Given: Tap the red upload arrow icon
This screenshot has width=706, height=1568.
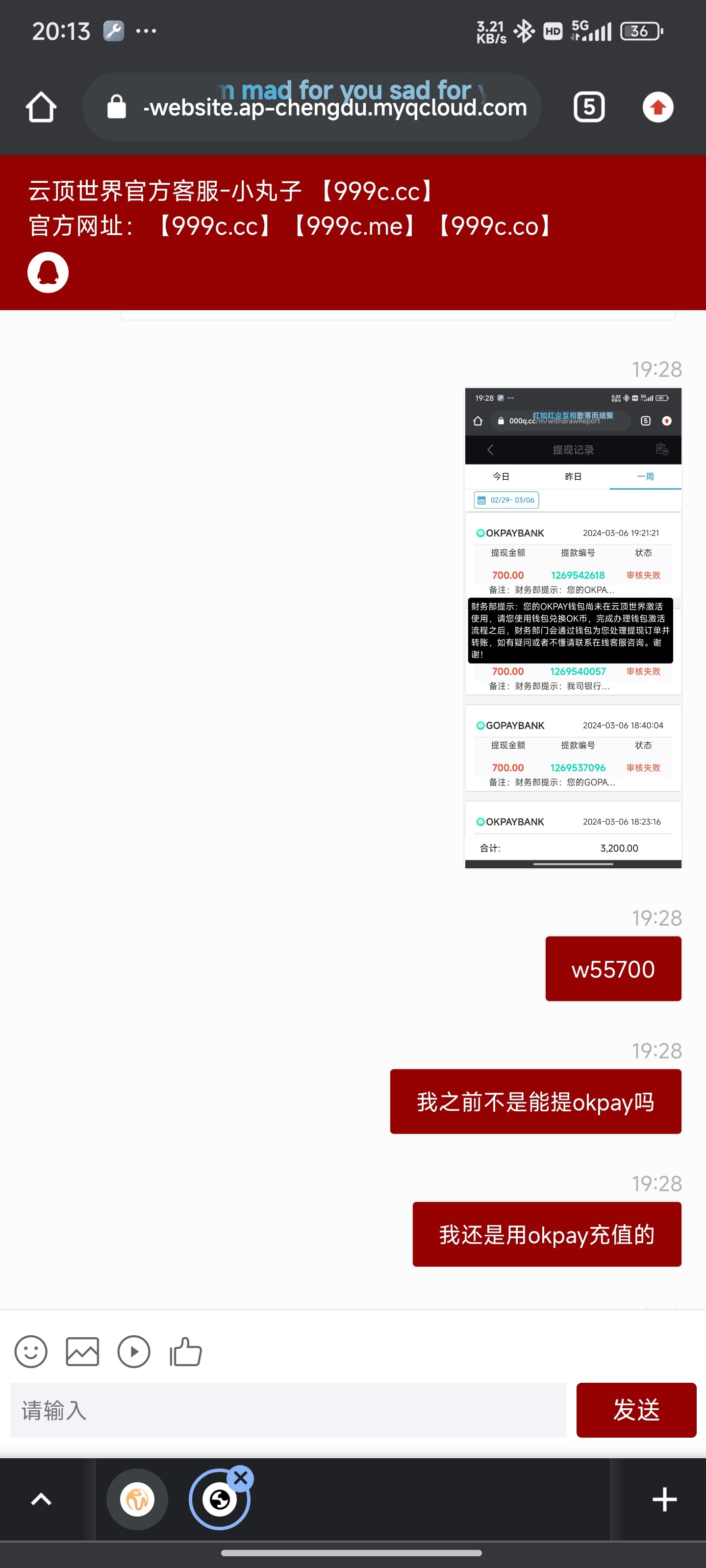Looking at the screenshot, I should point(657,108).
